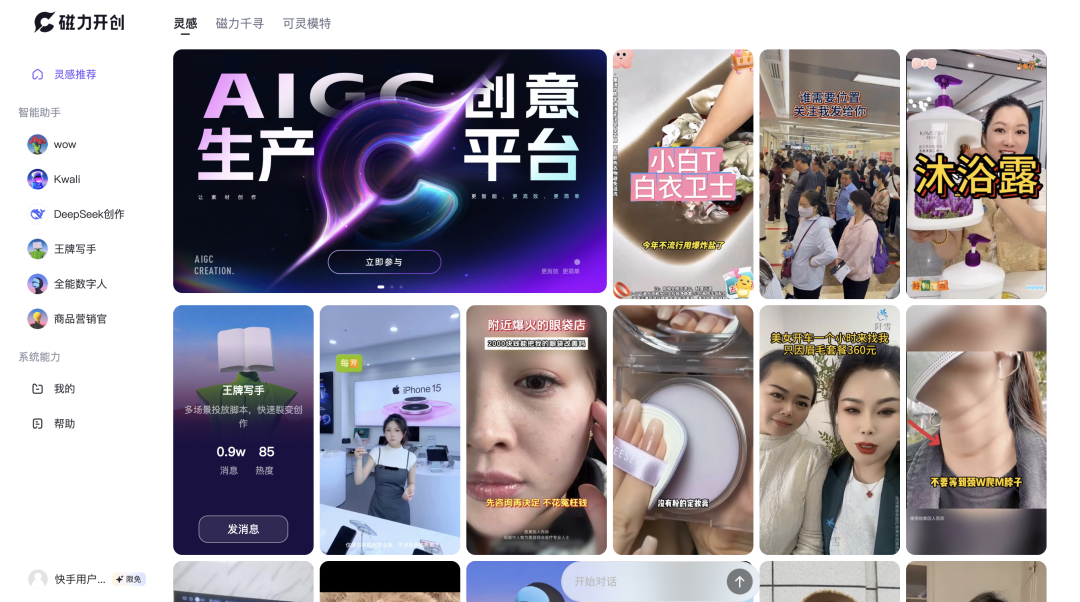Open the iPhone 15 store video
The width and height of the screenshot is (1080, 602).
pyautogui.click(x=390, y=430)
